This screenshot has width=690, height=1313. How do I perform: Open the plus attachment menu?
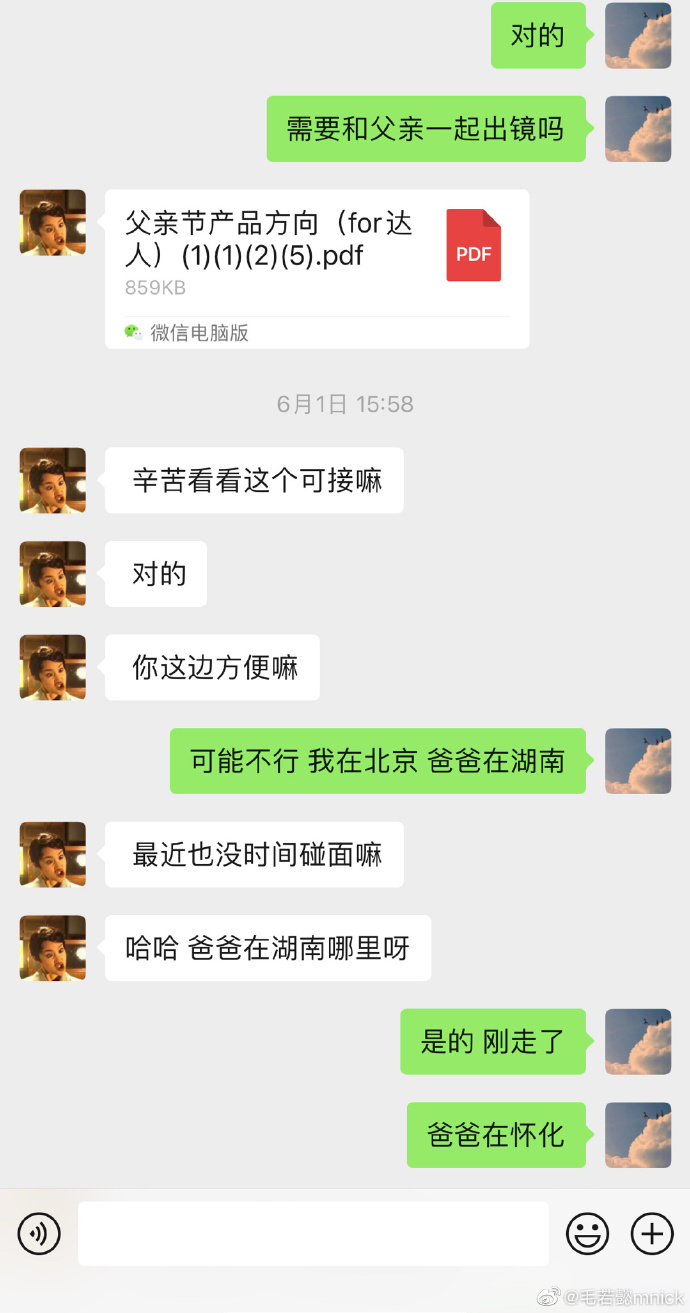pyautogui.click(x=651, y=1234)
